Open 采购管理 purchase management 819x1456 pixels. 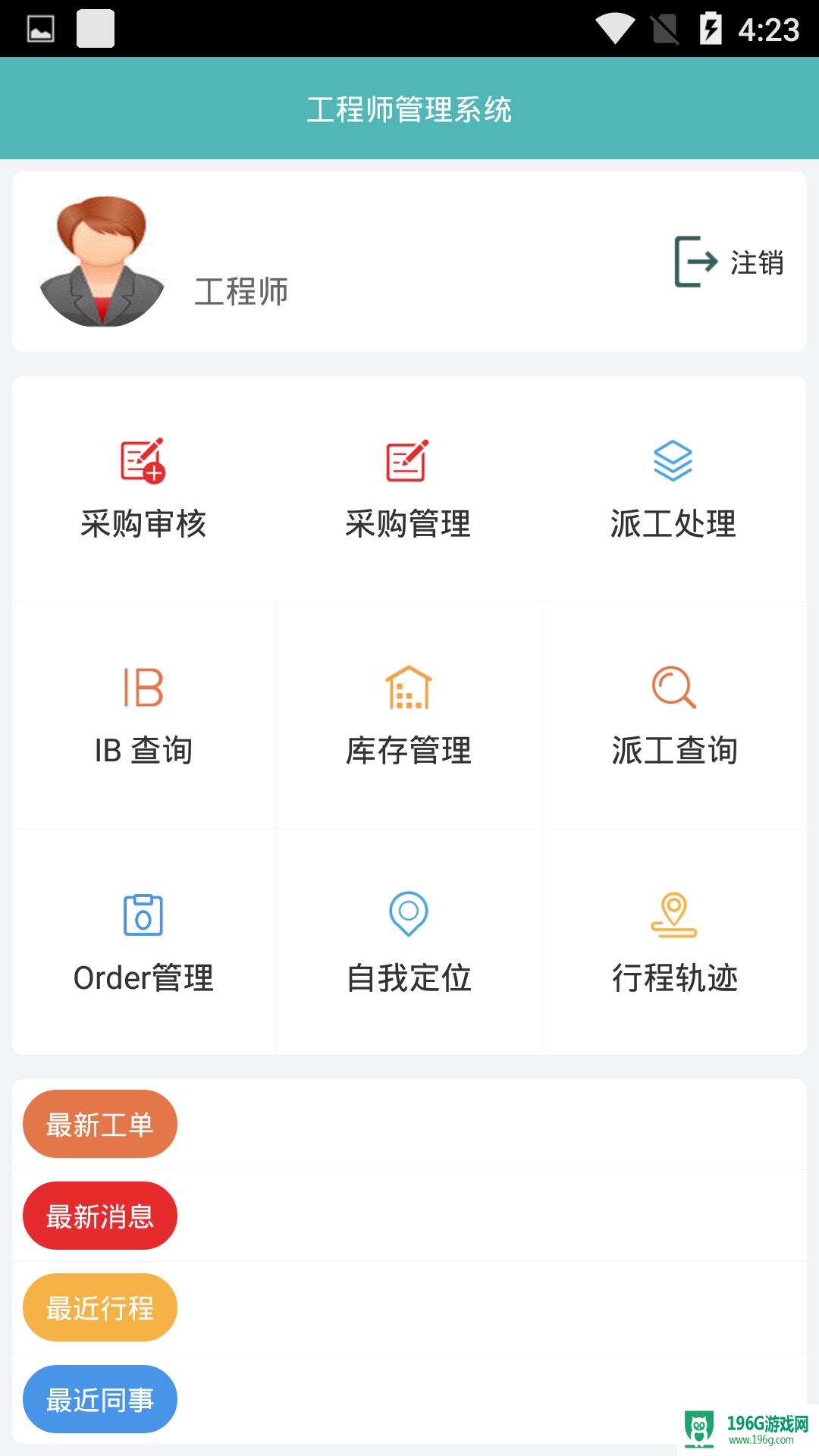tap(409, 489)
